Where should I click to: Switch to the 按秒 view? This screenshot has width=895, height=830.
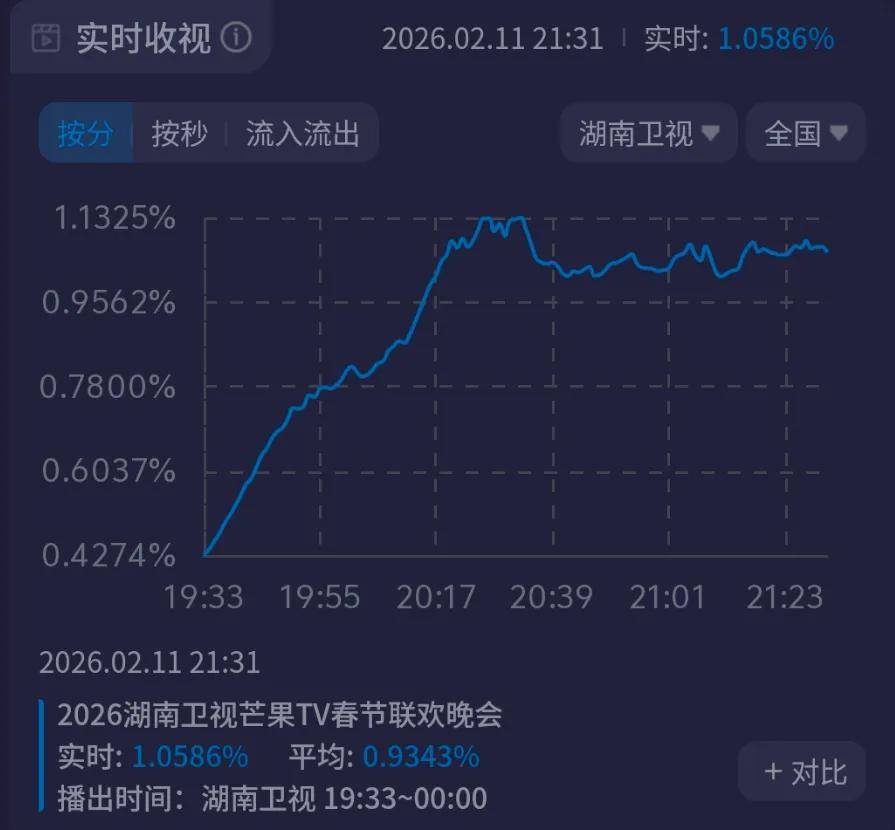coord(179,133)
